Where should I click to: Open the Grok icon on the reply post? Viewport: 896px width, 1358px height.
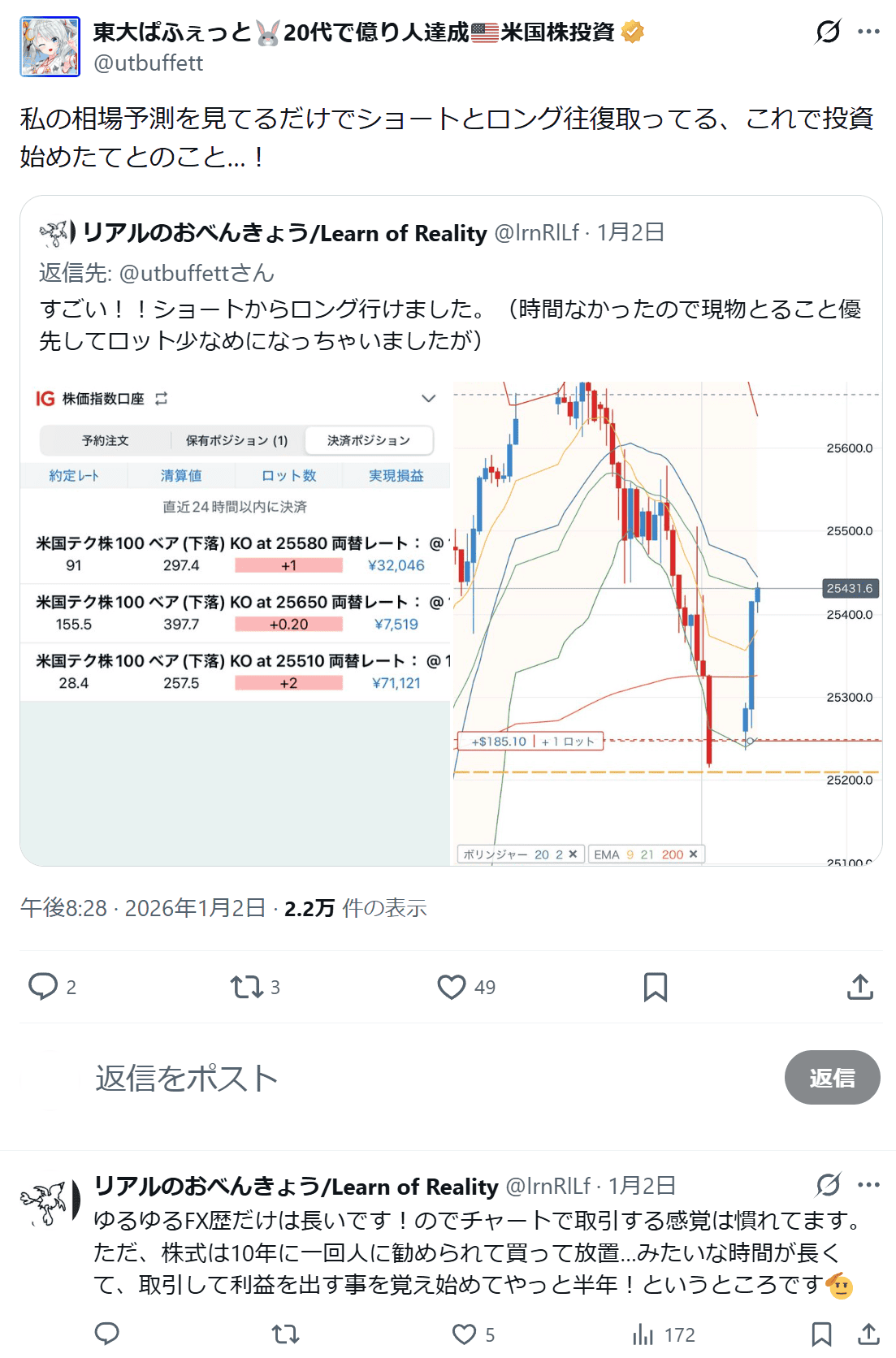(x=828, y=1185)
